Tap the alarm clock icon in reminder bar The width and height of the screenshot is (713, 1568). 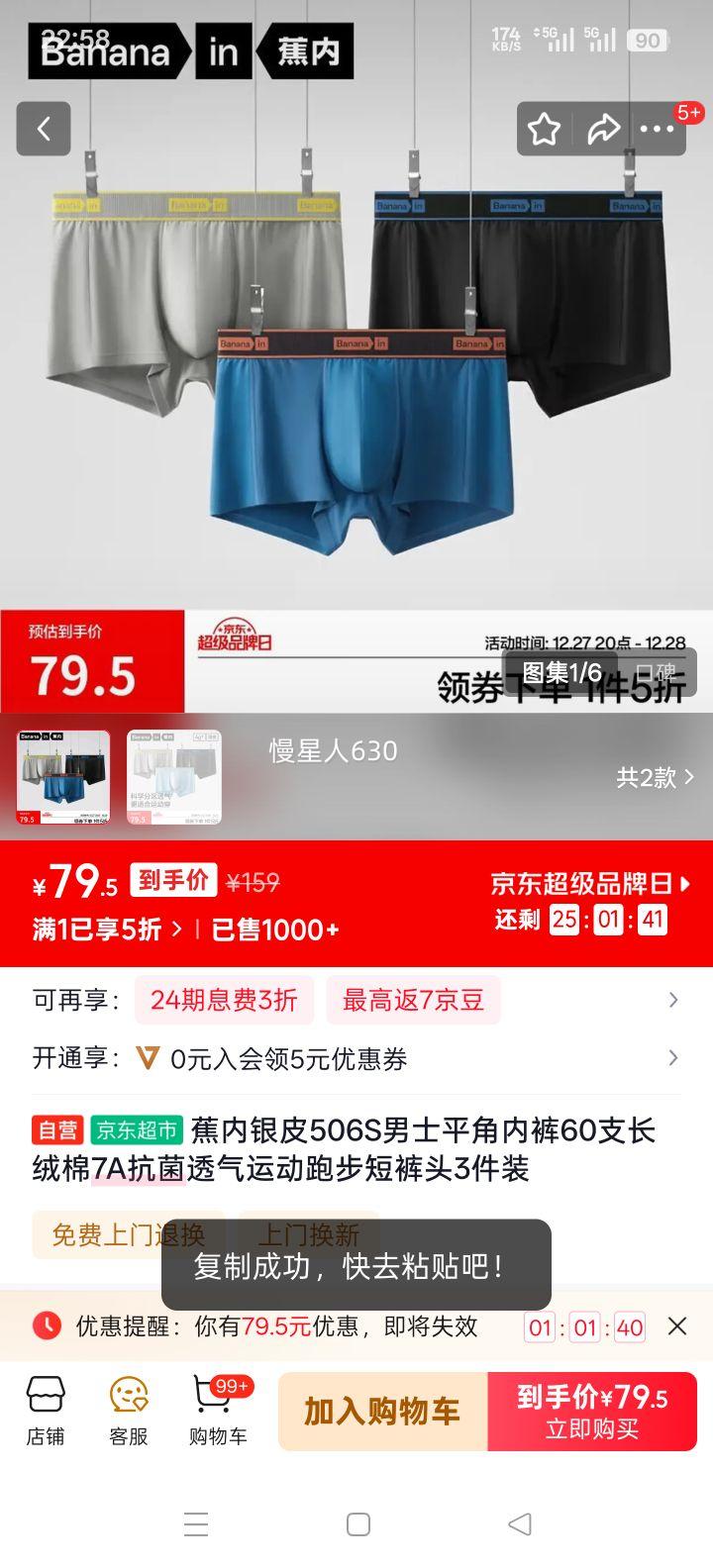click(44, 1325)
